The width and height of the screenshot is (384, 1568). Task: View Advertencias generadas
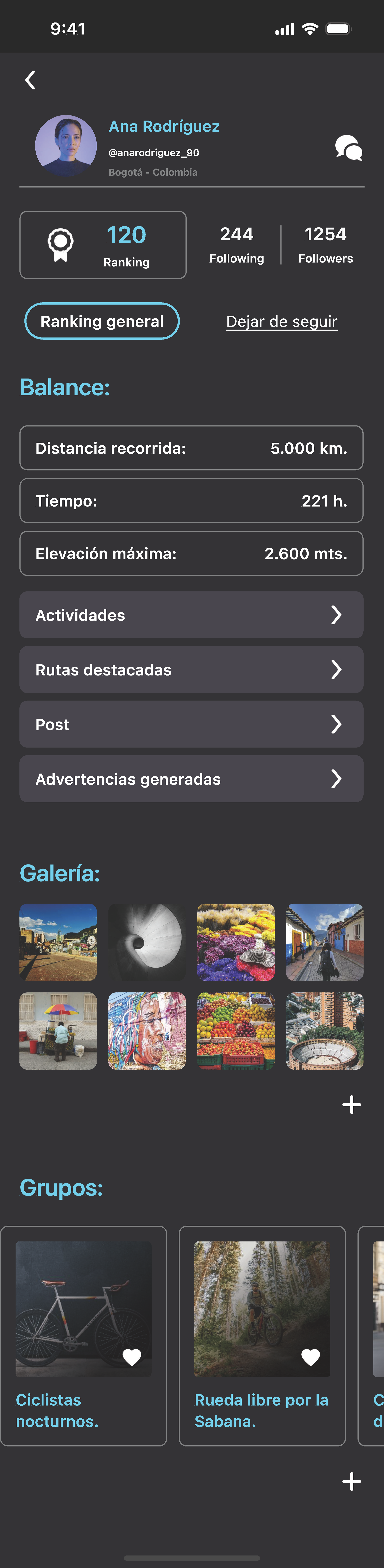(191, 779)
